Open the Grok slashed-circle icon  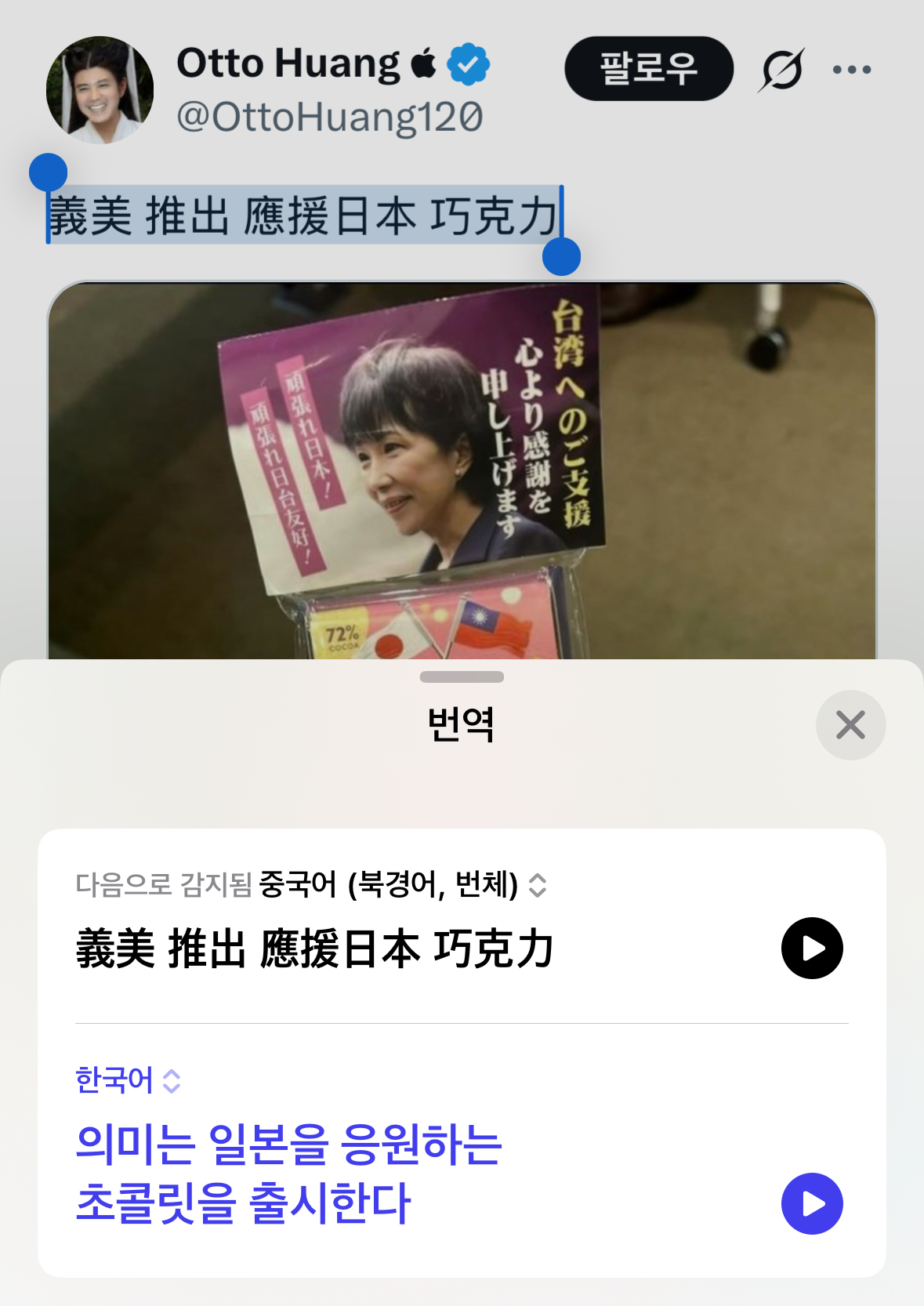781,70
